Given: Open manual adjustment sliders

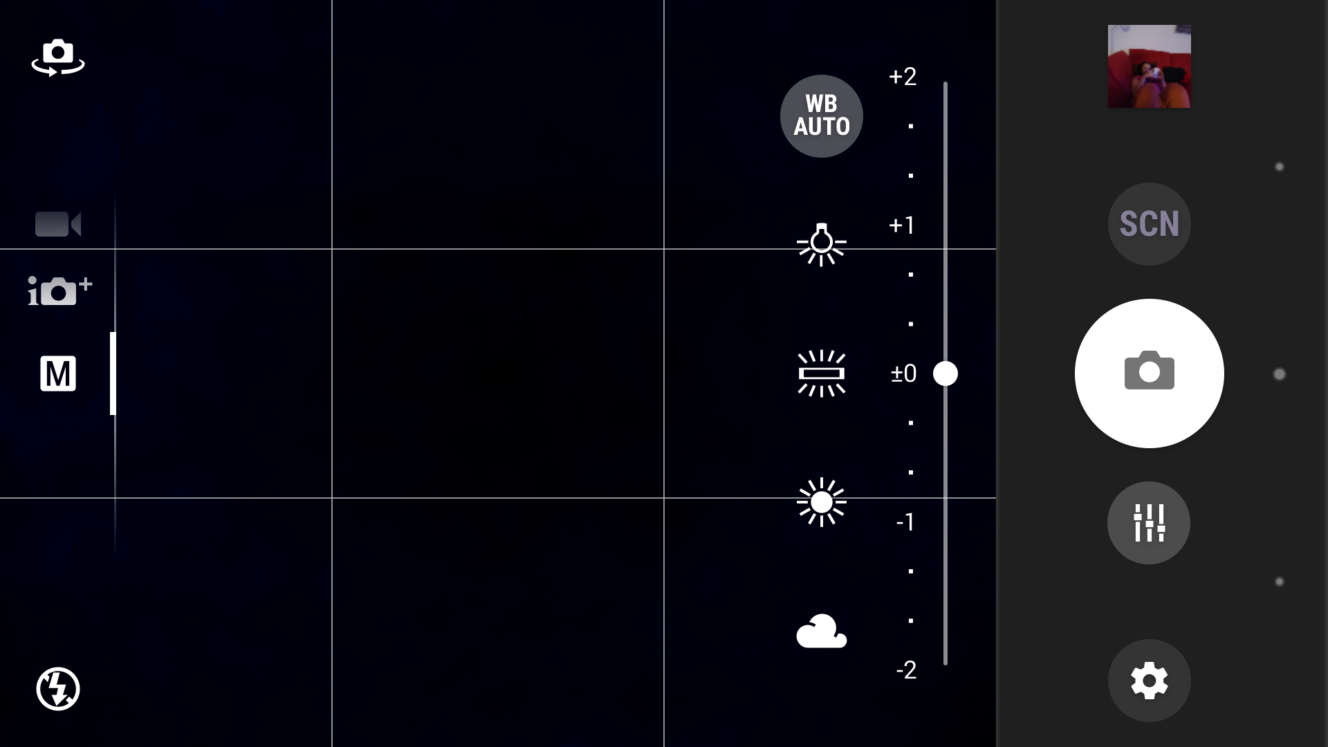Looking at the screenshot, I should pos(1149,523).
